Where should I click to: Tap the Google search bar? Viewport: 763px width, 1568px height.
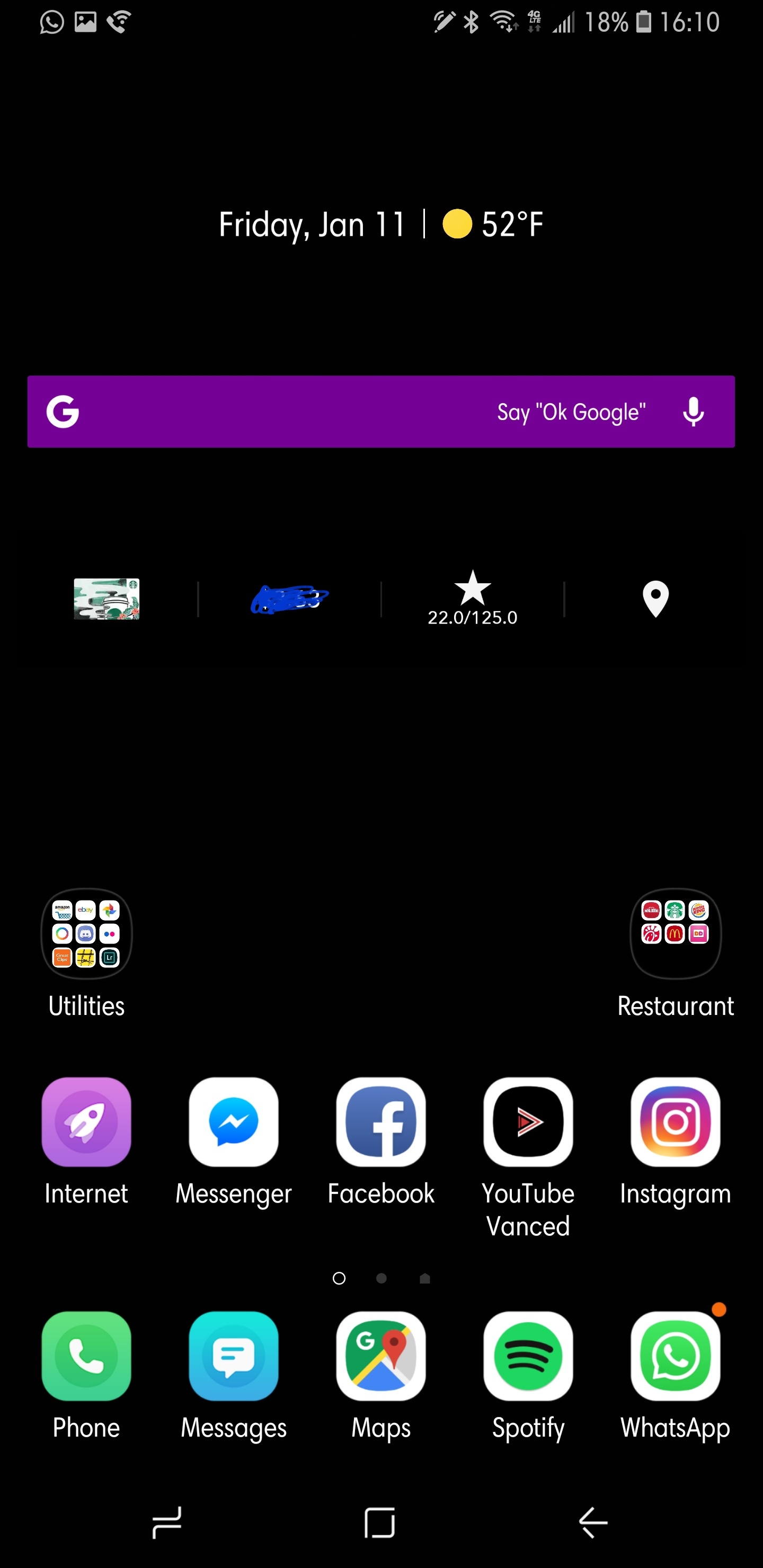point(381,412)
